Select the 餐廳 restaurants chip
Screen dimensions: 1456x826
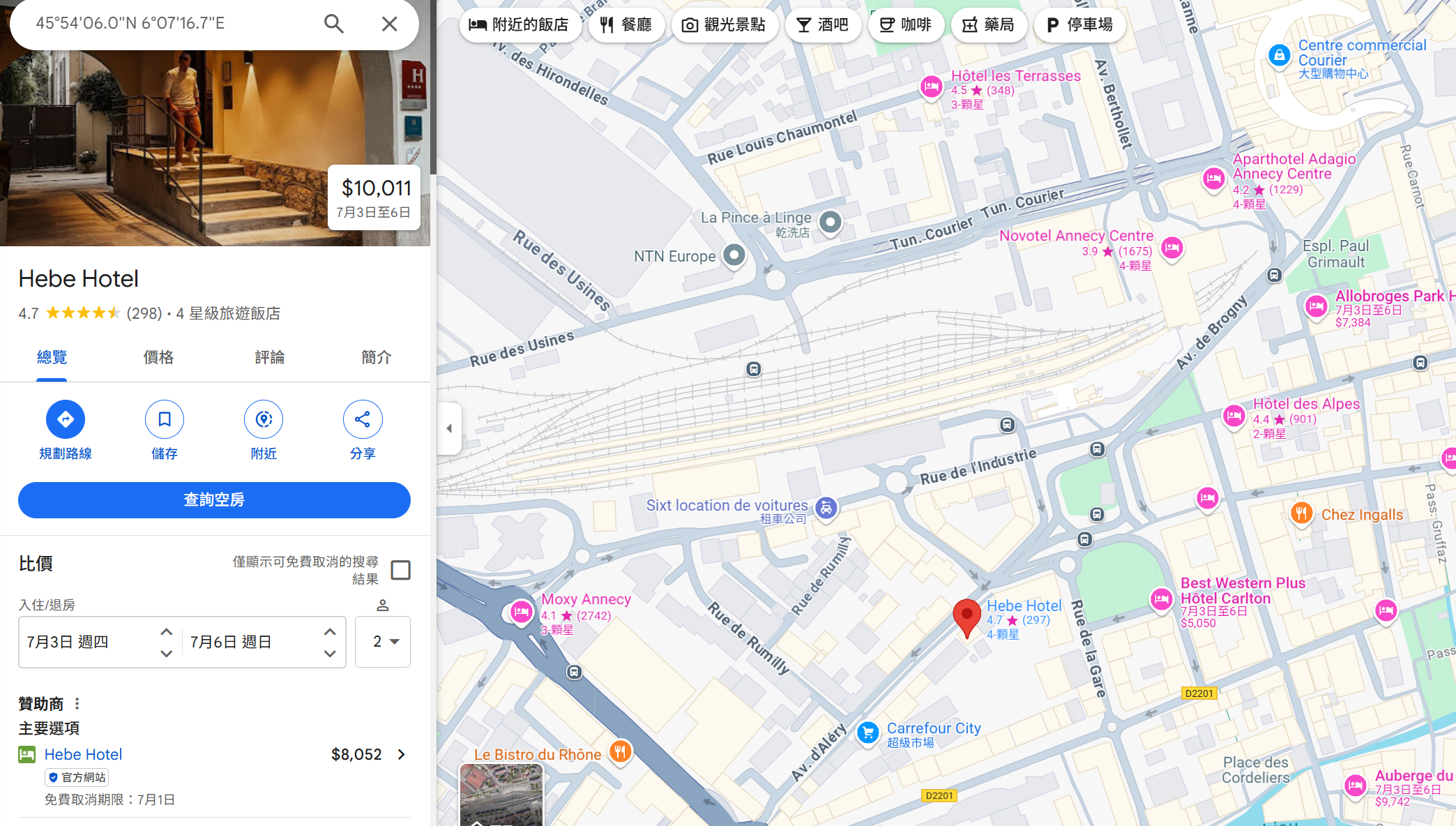626,25
